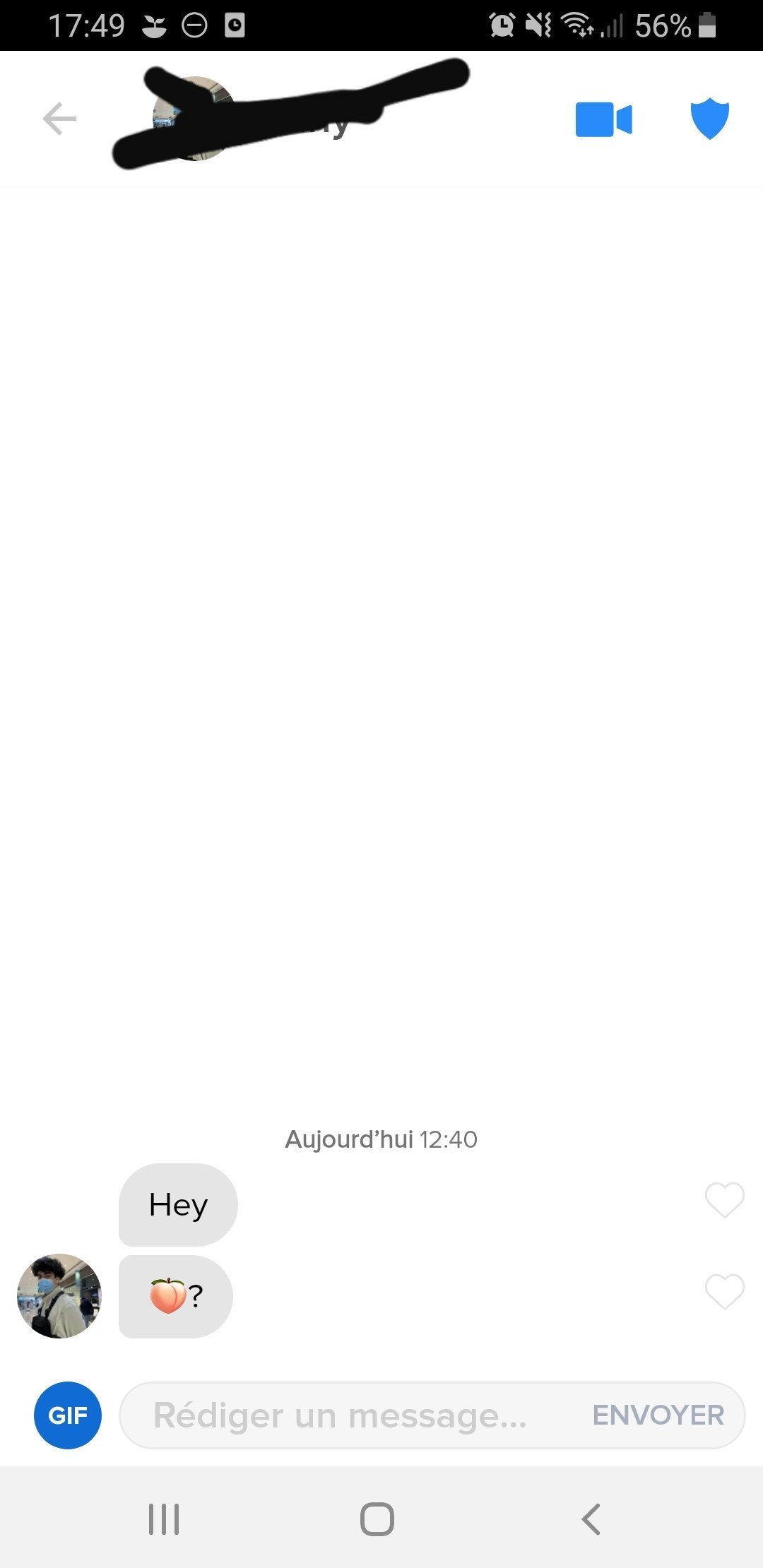Tap ENVOYER to send the message

tap(658, 1415)
